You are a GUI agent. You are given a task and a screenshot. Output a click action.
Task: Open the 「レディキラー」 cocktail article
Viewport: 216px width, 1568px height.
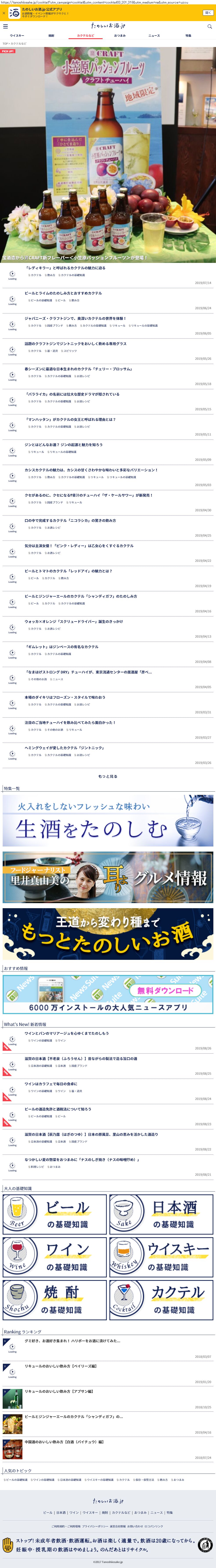pyautogui.click(x=65, y=268)
